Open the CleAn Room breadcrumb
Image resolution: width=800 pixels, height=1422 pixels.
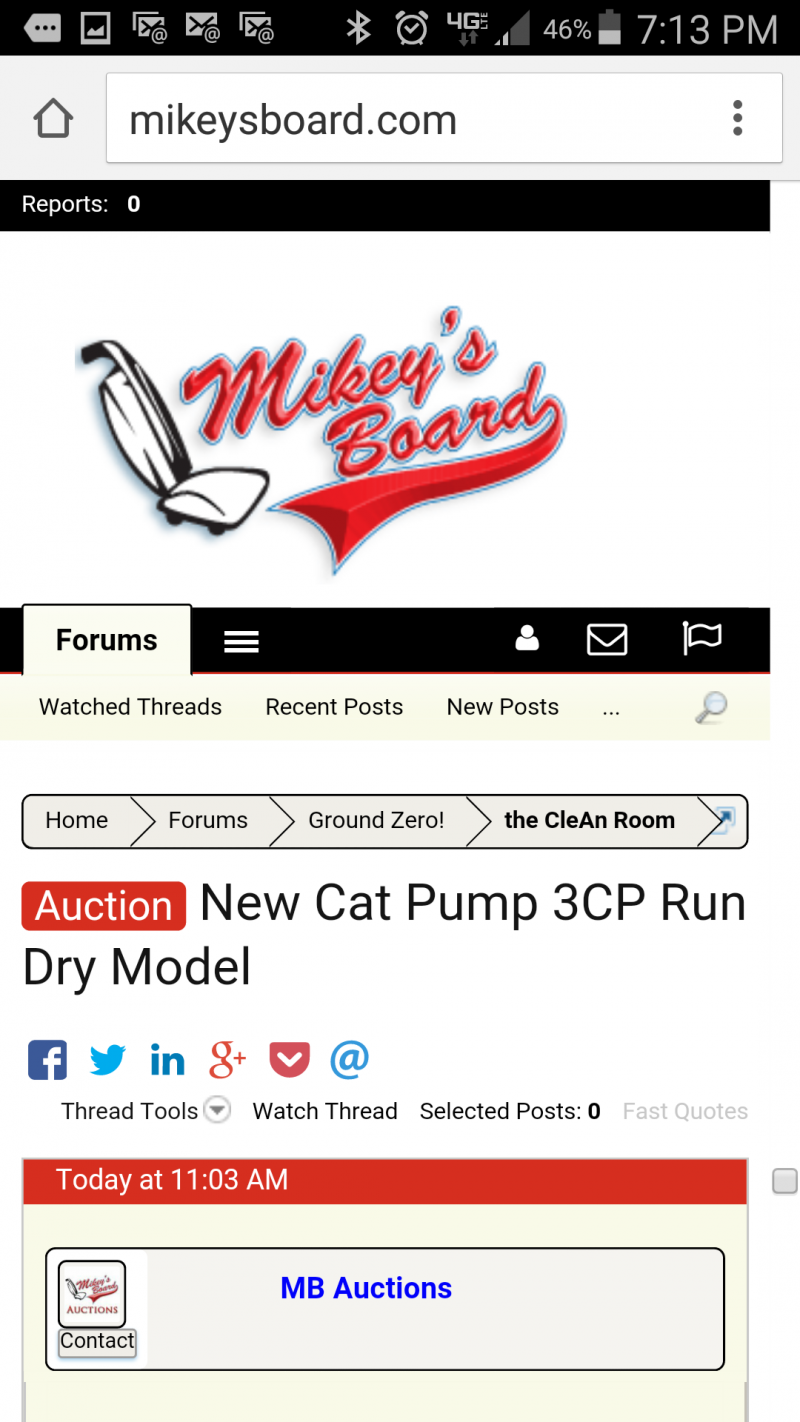[x=590, y=821]
